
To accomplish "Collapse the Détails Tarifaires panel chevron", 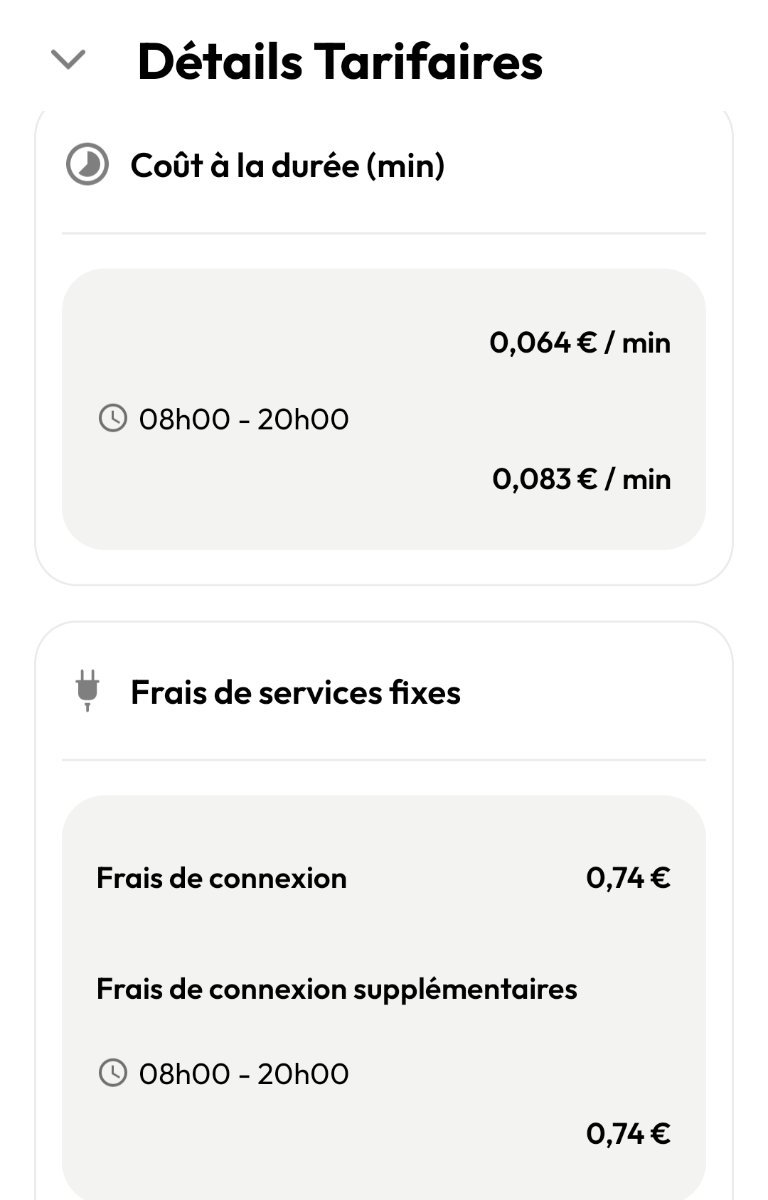I will [68, 60].
